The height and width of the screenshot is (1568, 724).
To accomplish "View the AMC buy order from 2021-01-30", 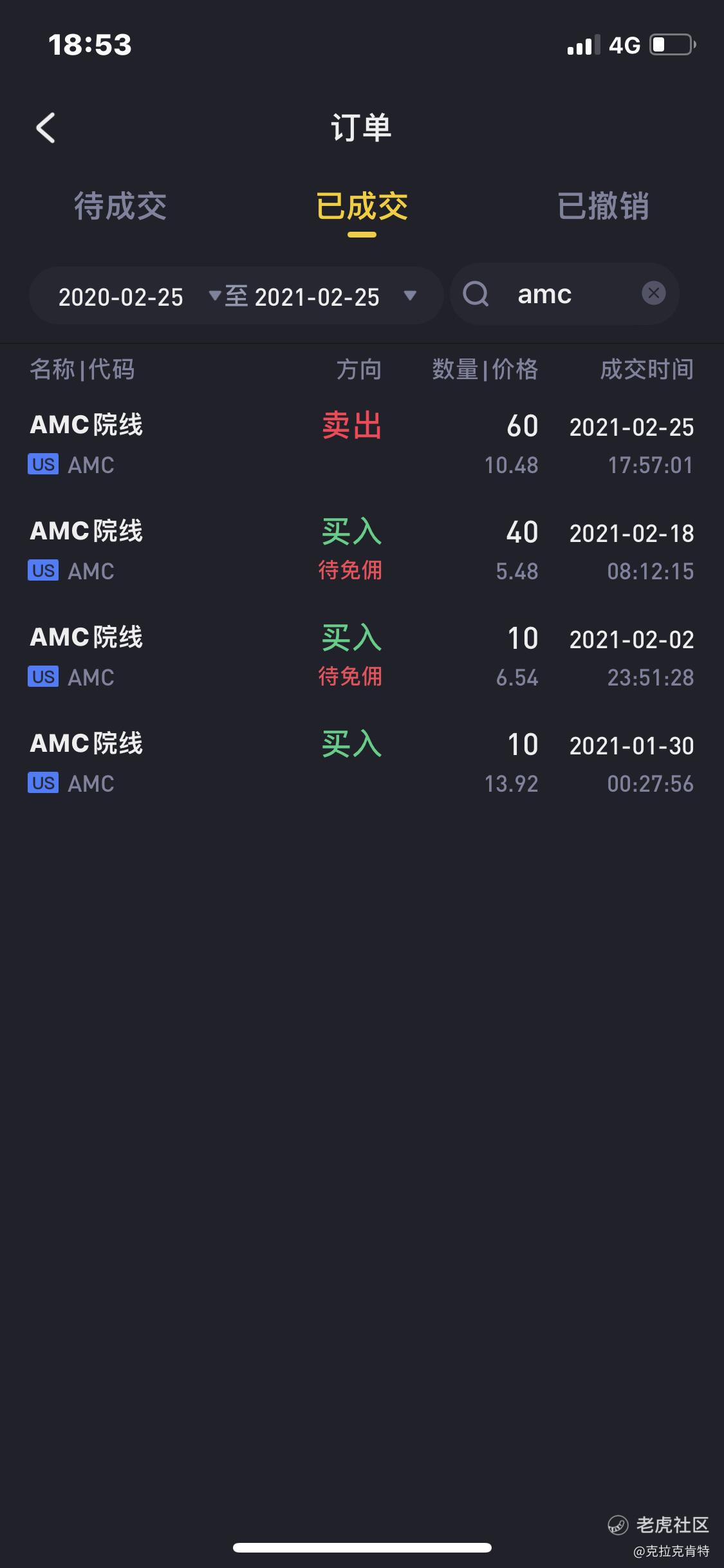I will [x=362, y=763].
